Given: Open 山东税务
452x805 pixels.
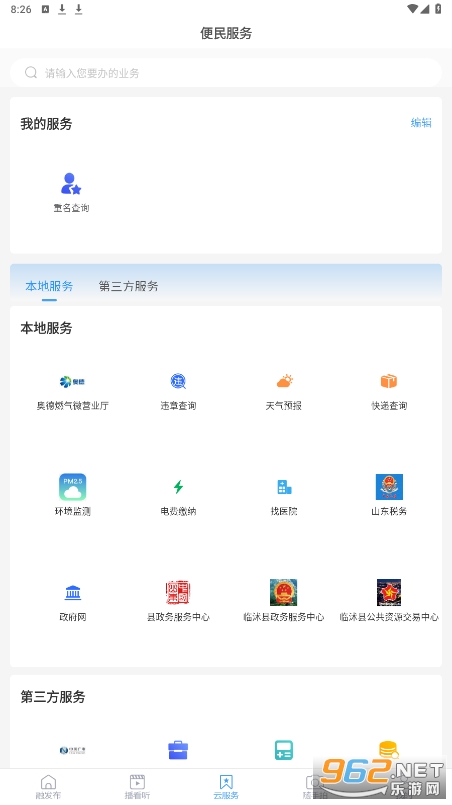Looking at the screenshot, I should coord(389,495).
